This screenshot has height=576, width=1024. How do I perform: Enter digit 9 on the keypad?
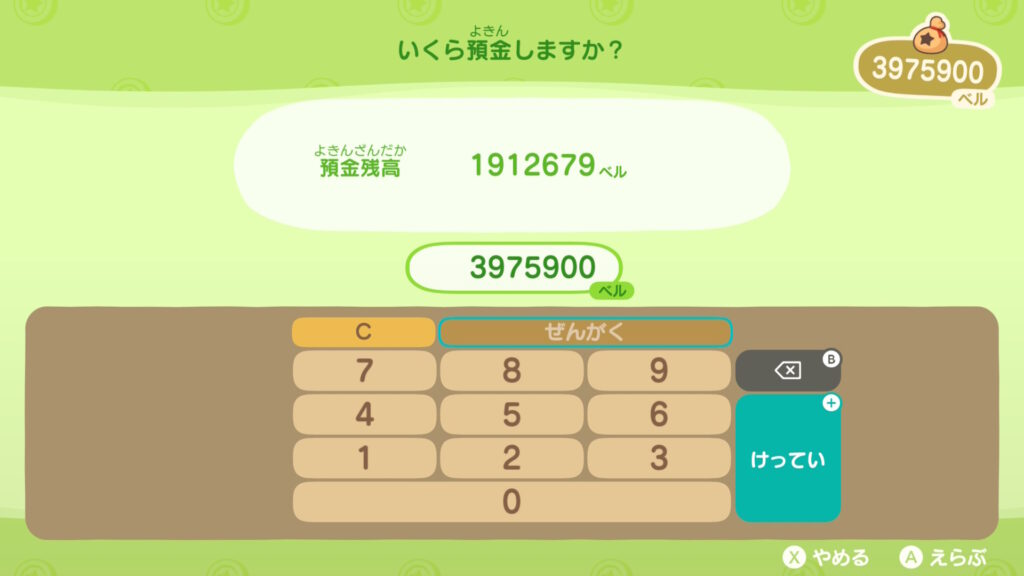658,371
